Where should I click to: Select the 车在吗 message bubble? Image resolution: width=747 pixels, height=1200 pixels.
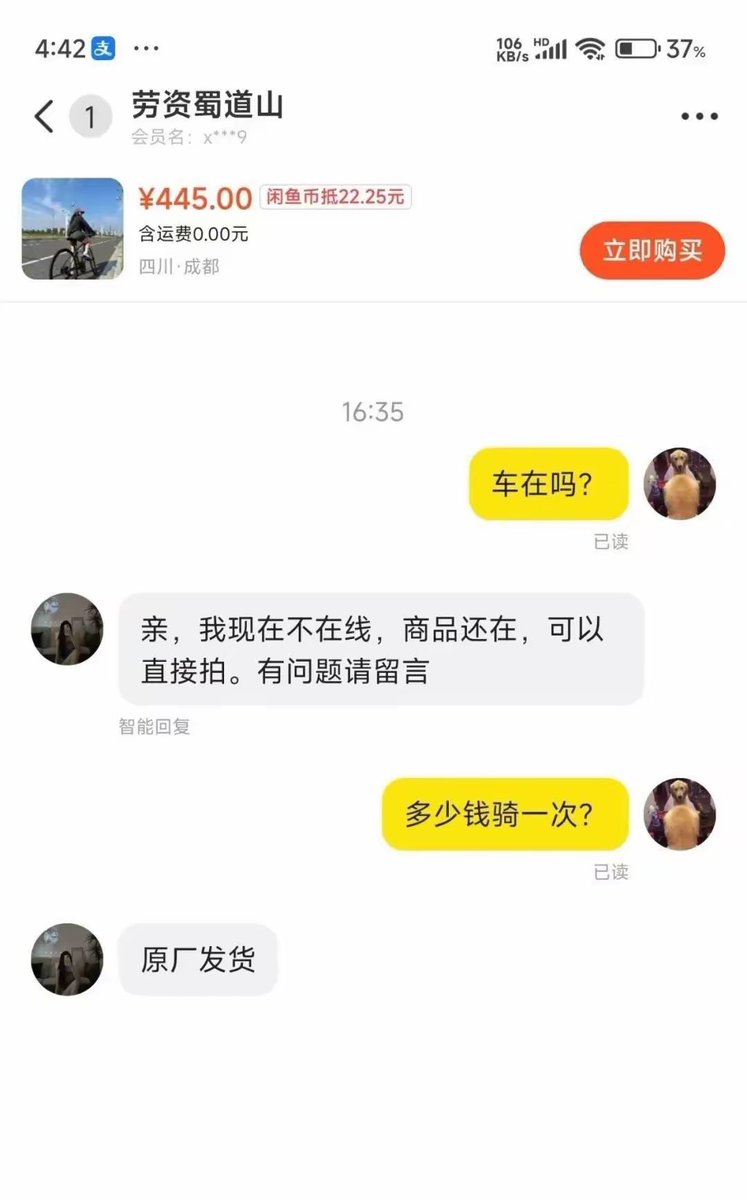pos(548,484)
